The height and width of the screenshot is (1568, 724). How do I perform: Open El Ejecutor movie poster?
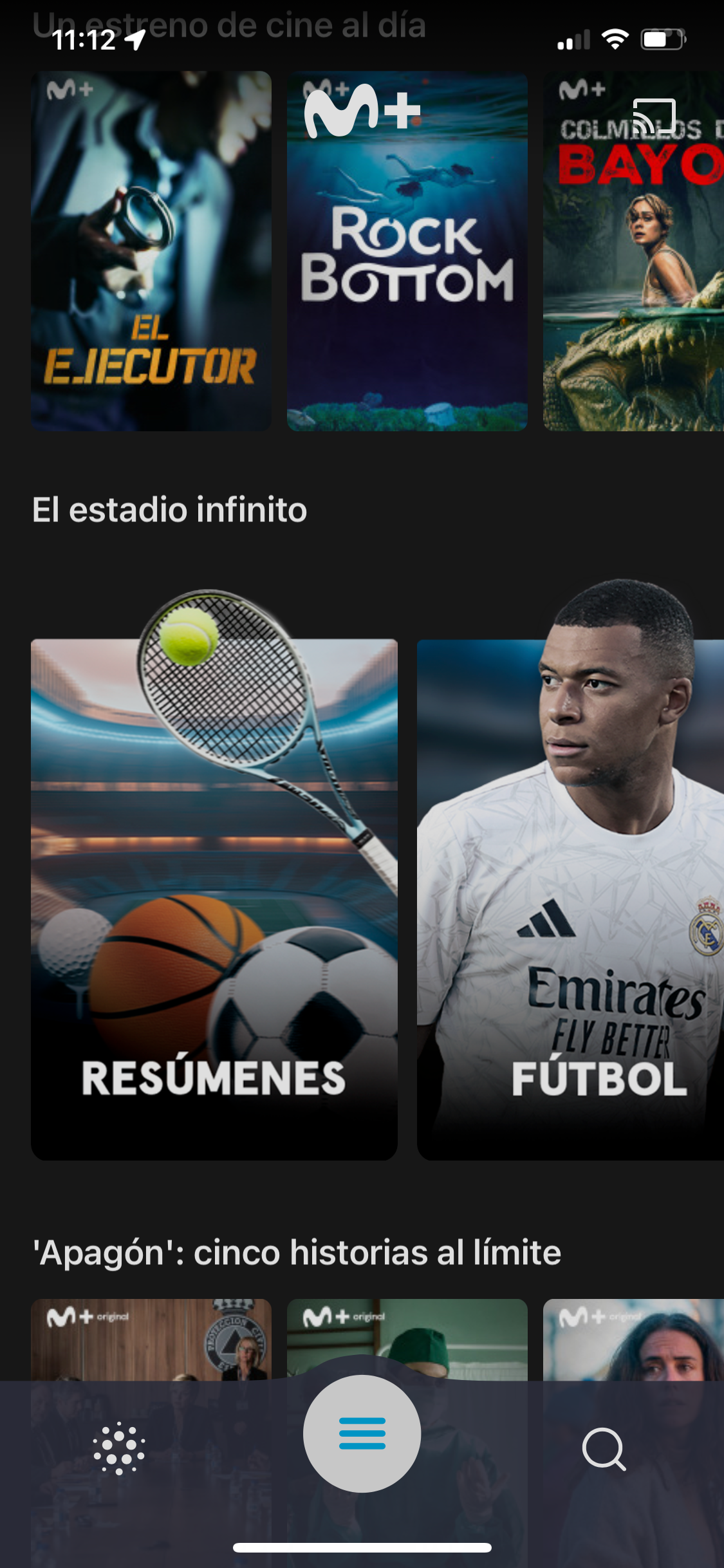[151, 251]
